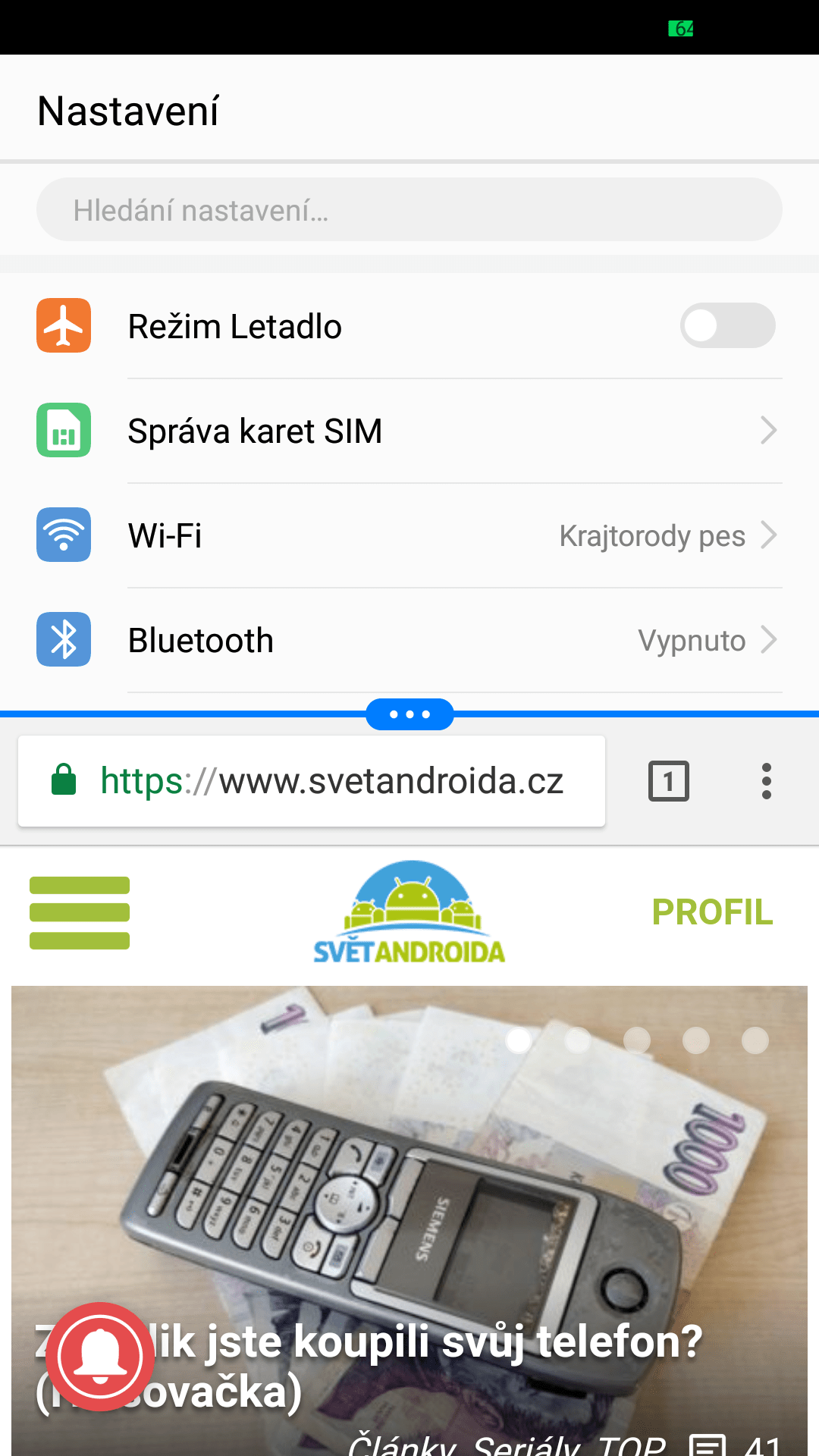Open Bluetooth settings
This screenshot has width=819, height=1456.
(409, 640)
